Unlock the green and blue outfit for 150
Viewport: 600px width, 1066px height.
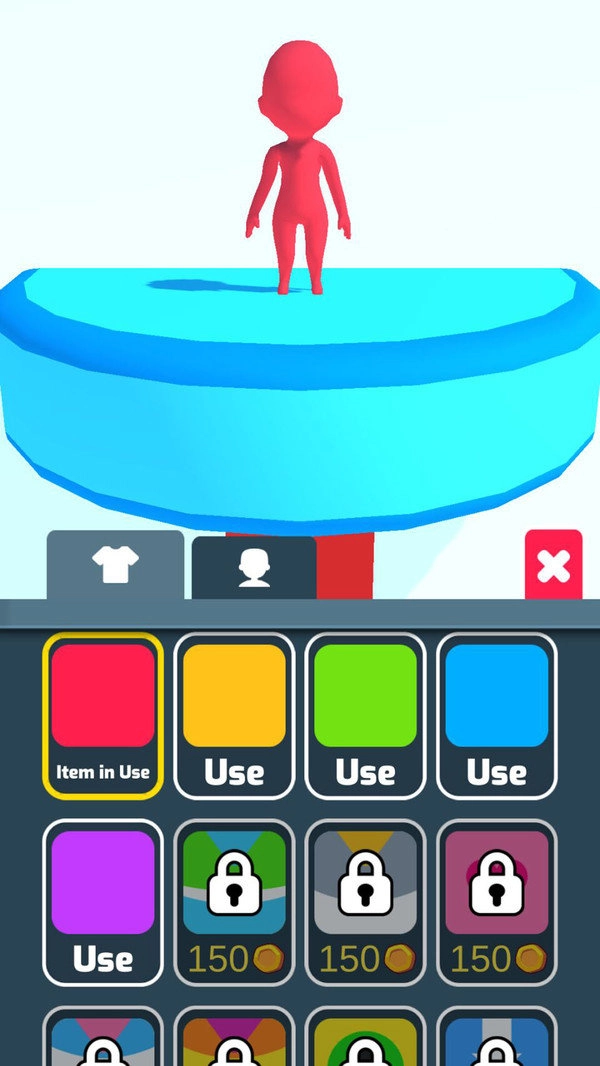[x=234, y=903]
